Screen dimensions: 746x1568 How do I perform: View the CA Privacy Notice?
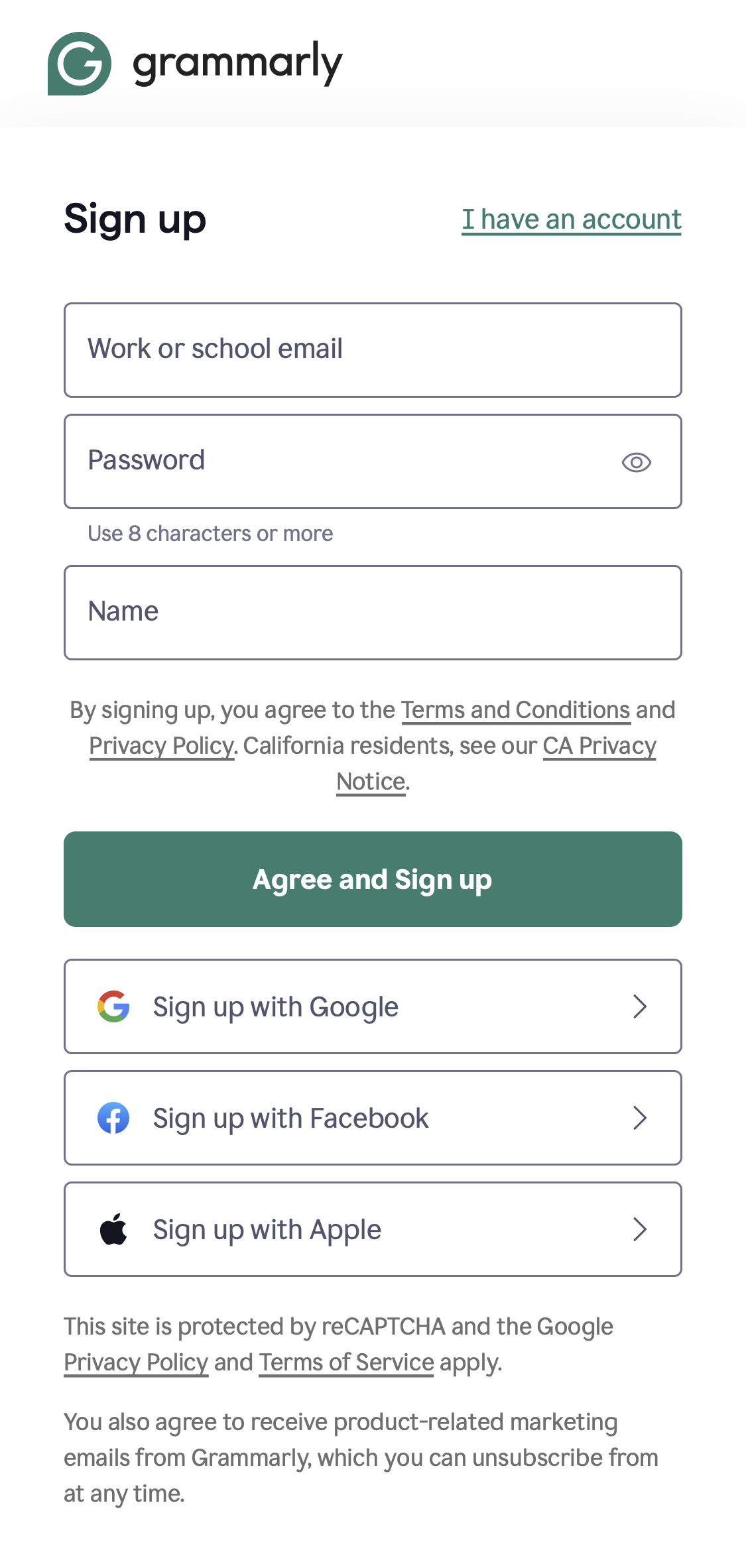click(599, 746)
